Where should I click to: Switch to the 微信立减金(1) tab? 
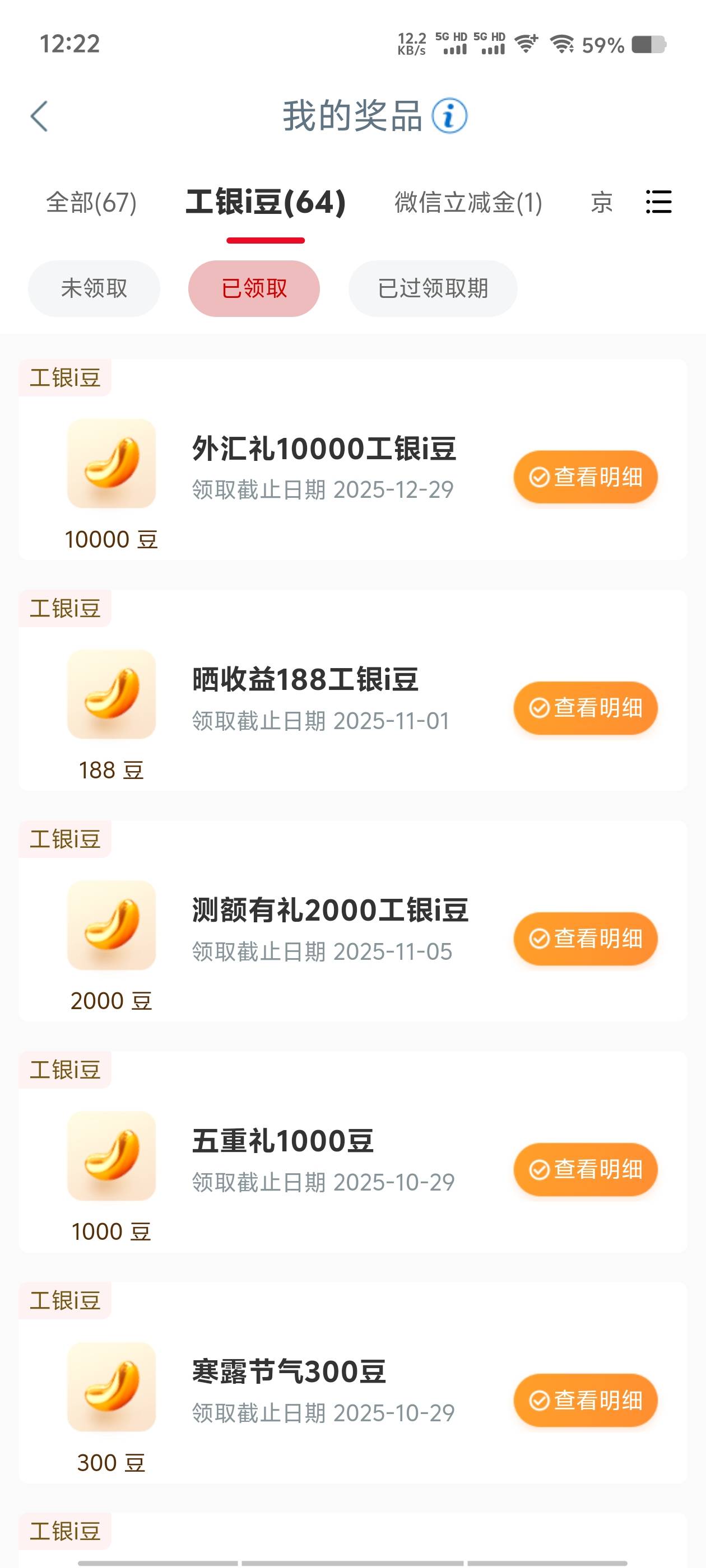point(468,203)
